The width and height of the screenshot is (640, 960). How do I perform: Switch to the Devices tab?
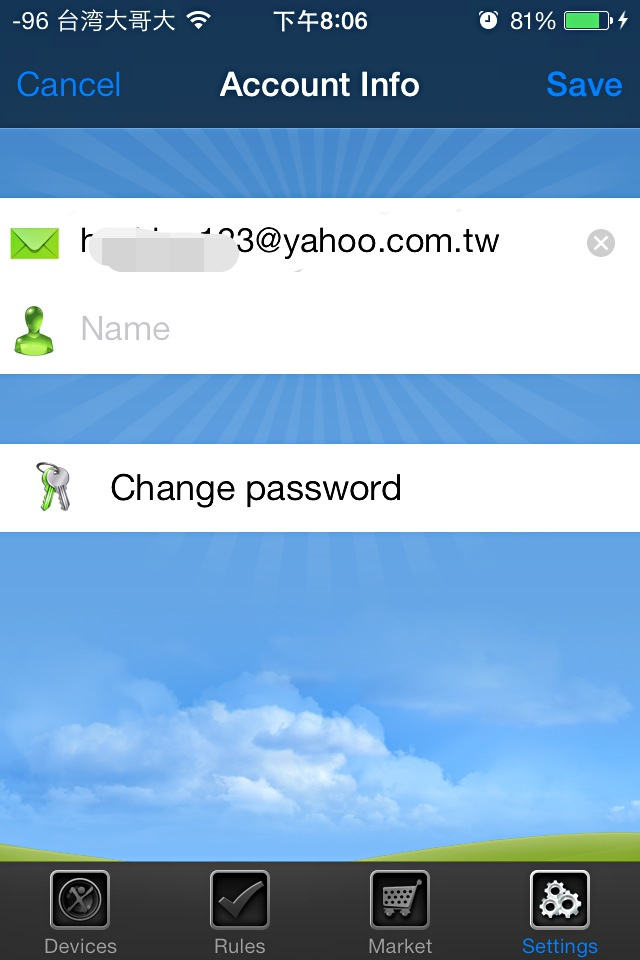(80, 912)
